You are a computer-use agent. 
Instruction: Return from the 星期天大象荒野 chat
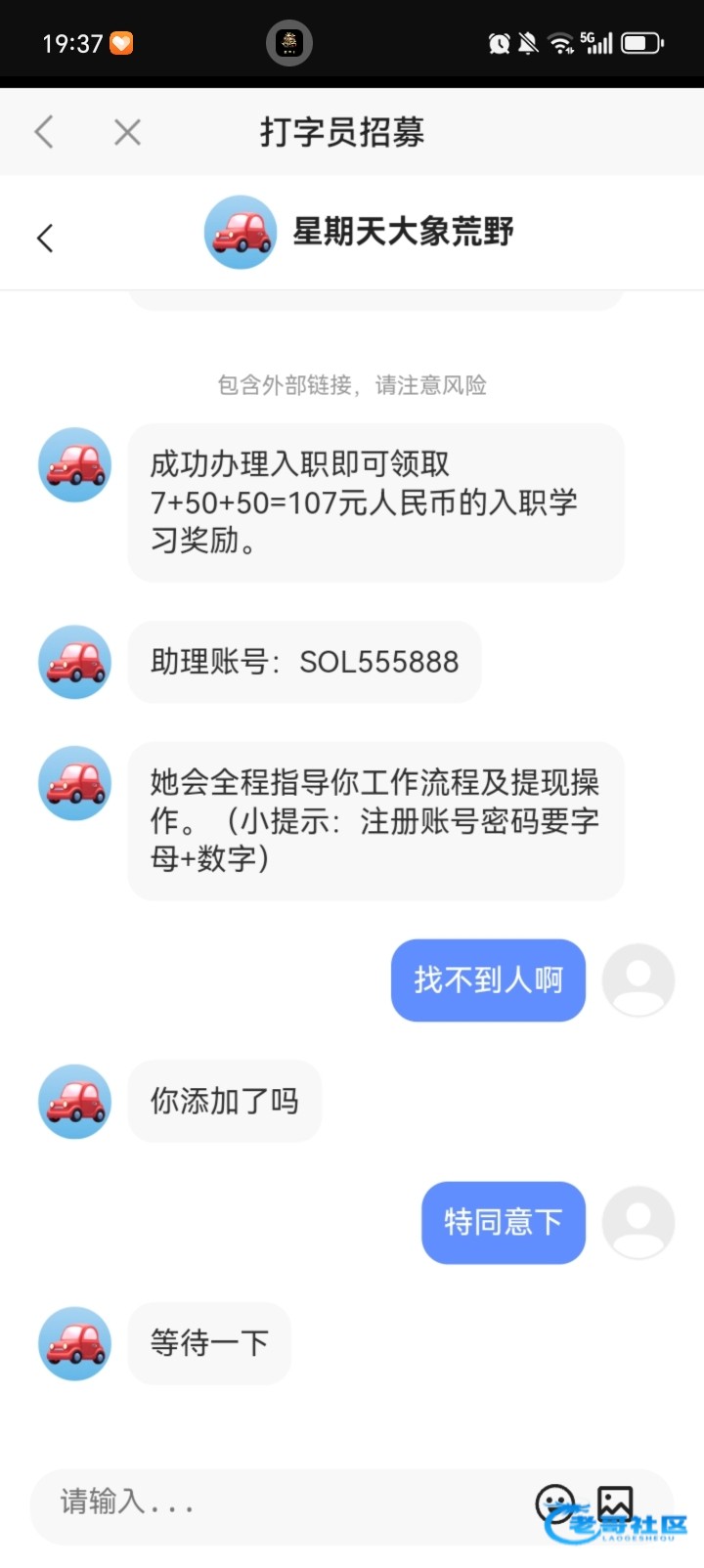tap(45, 238)
